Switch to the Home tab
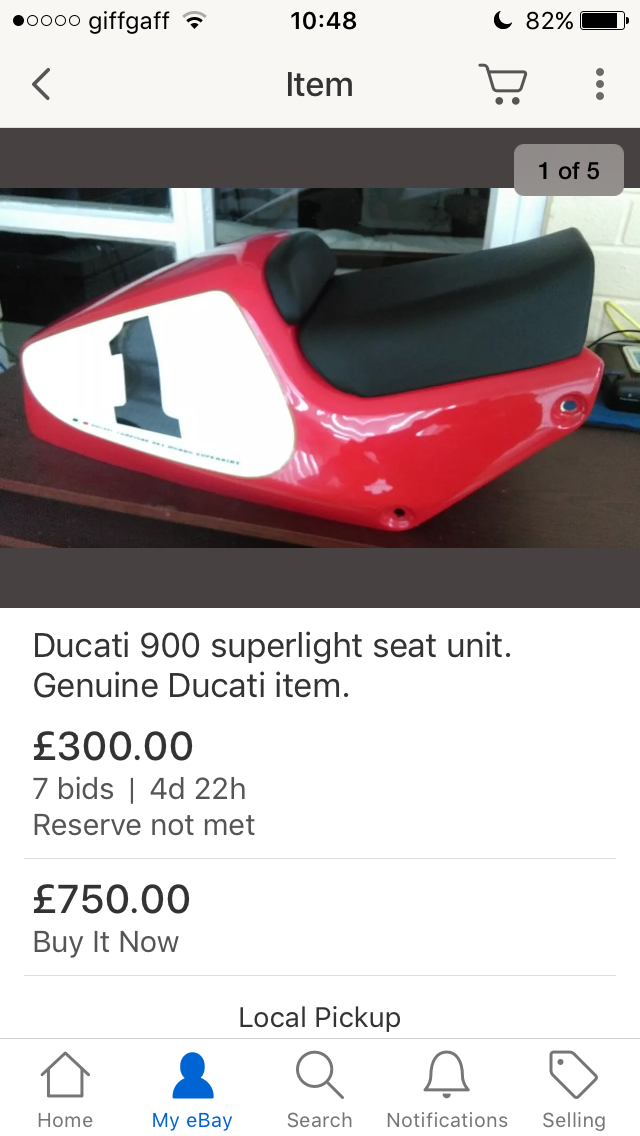 coord(65,1090)
